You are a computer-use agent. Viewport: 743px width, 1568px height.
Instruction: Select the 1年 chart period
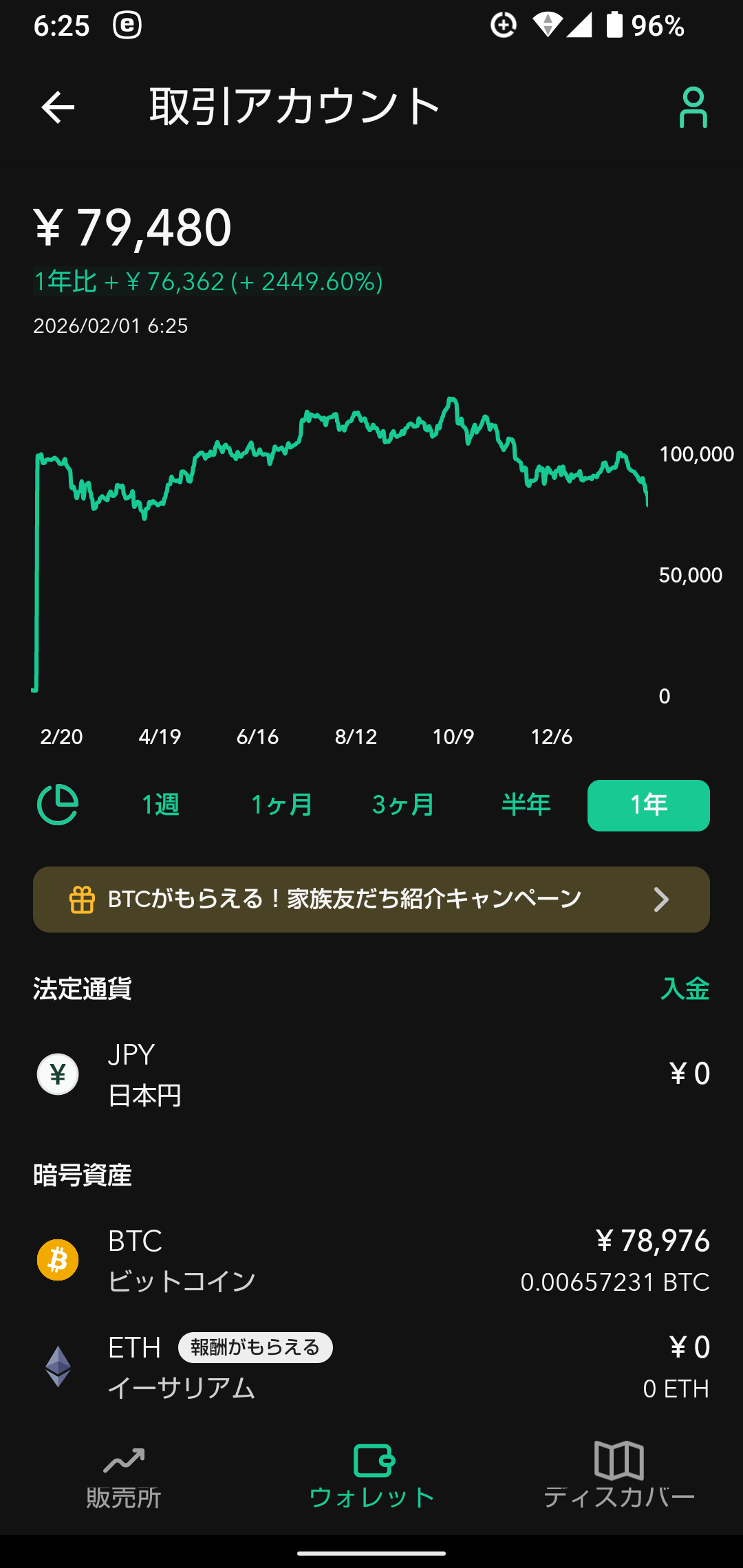pos(648,805)
